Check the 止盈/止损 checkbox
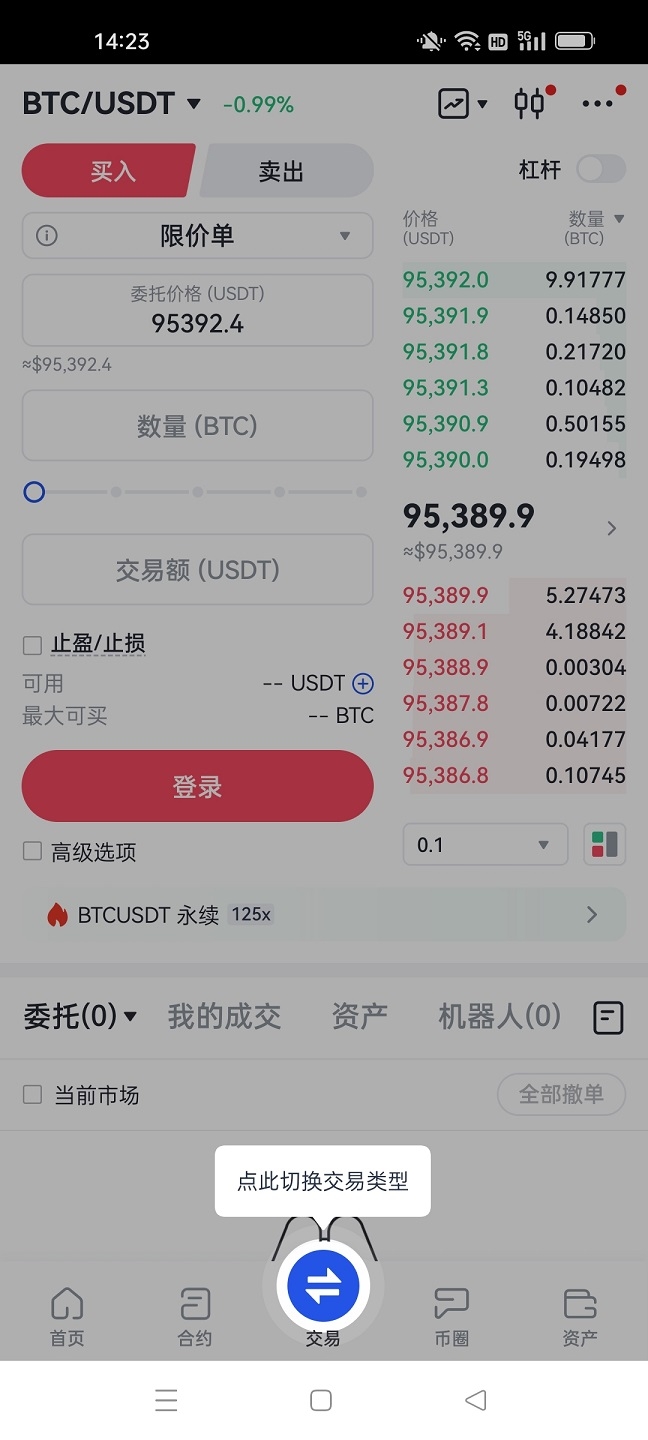Image resolution: width=648 pixels, height=1440 pixels. (33, 645)
